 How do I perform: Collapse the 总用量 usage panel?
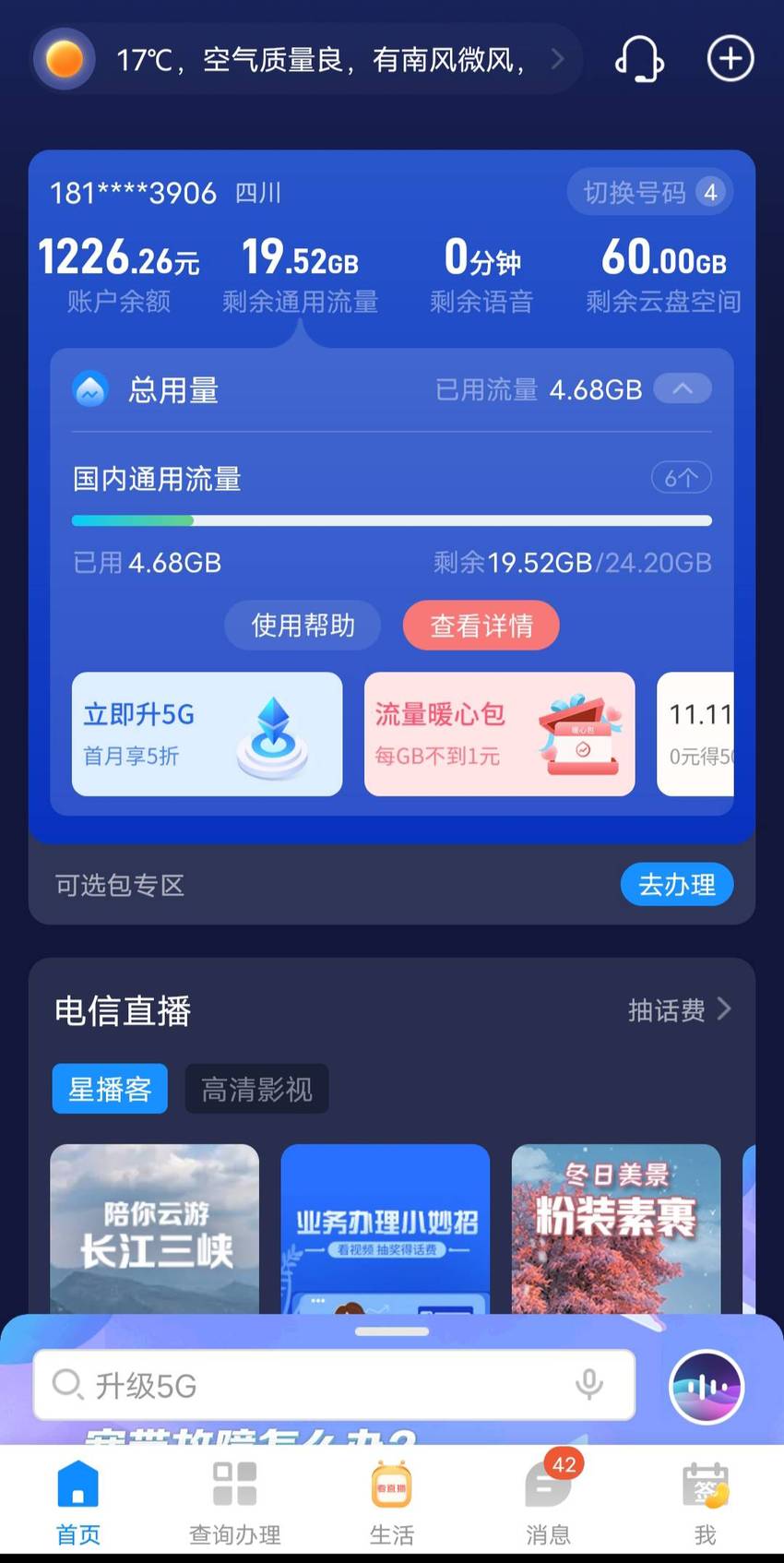click(x=683, y=389)
